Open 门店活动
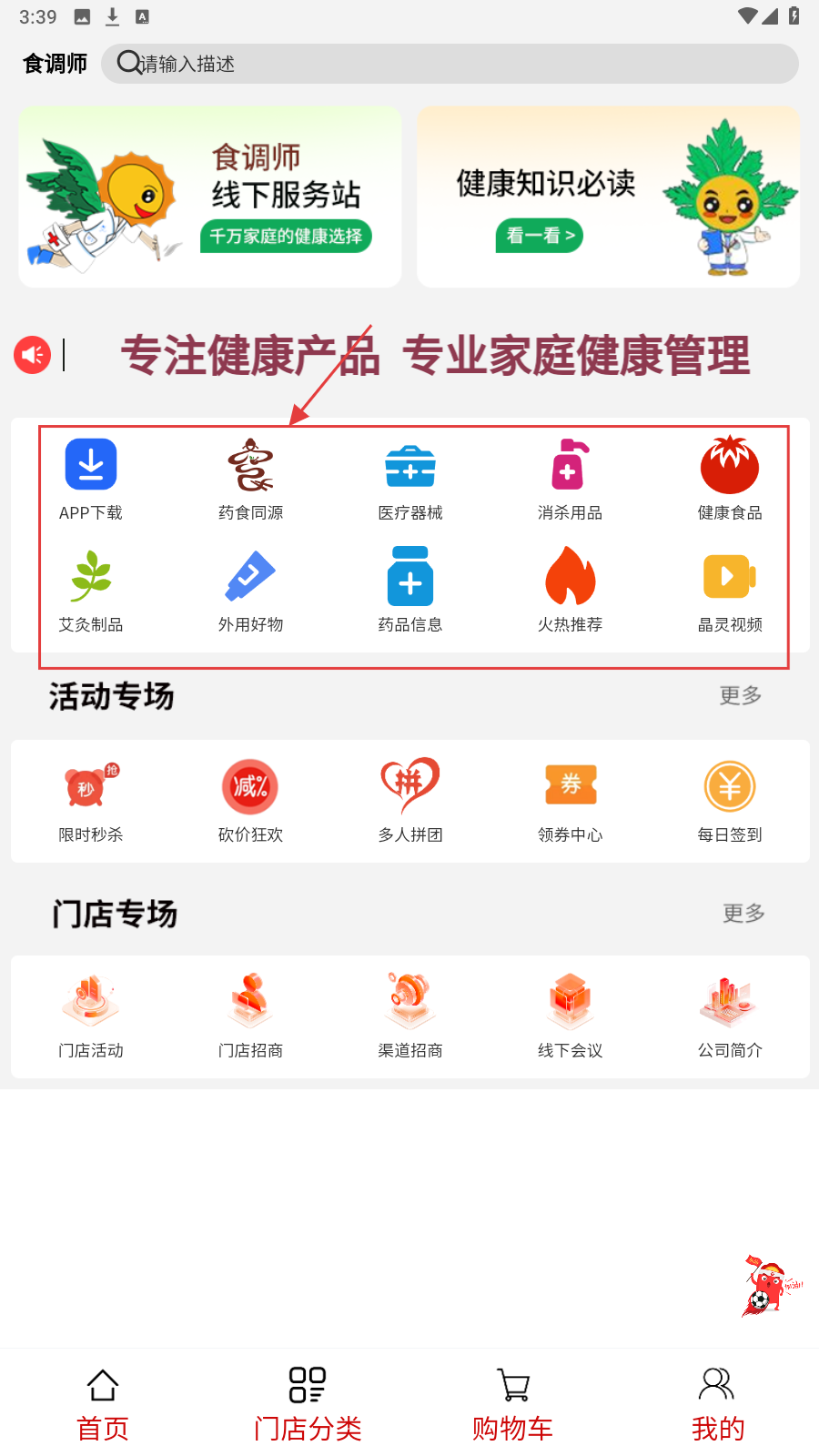Screen dimensions: 819x1456 pyautogui.click(x=91, y=1016)
